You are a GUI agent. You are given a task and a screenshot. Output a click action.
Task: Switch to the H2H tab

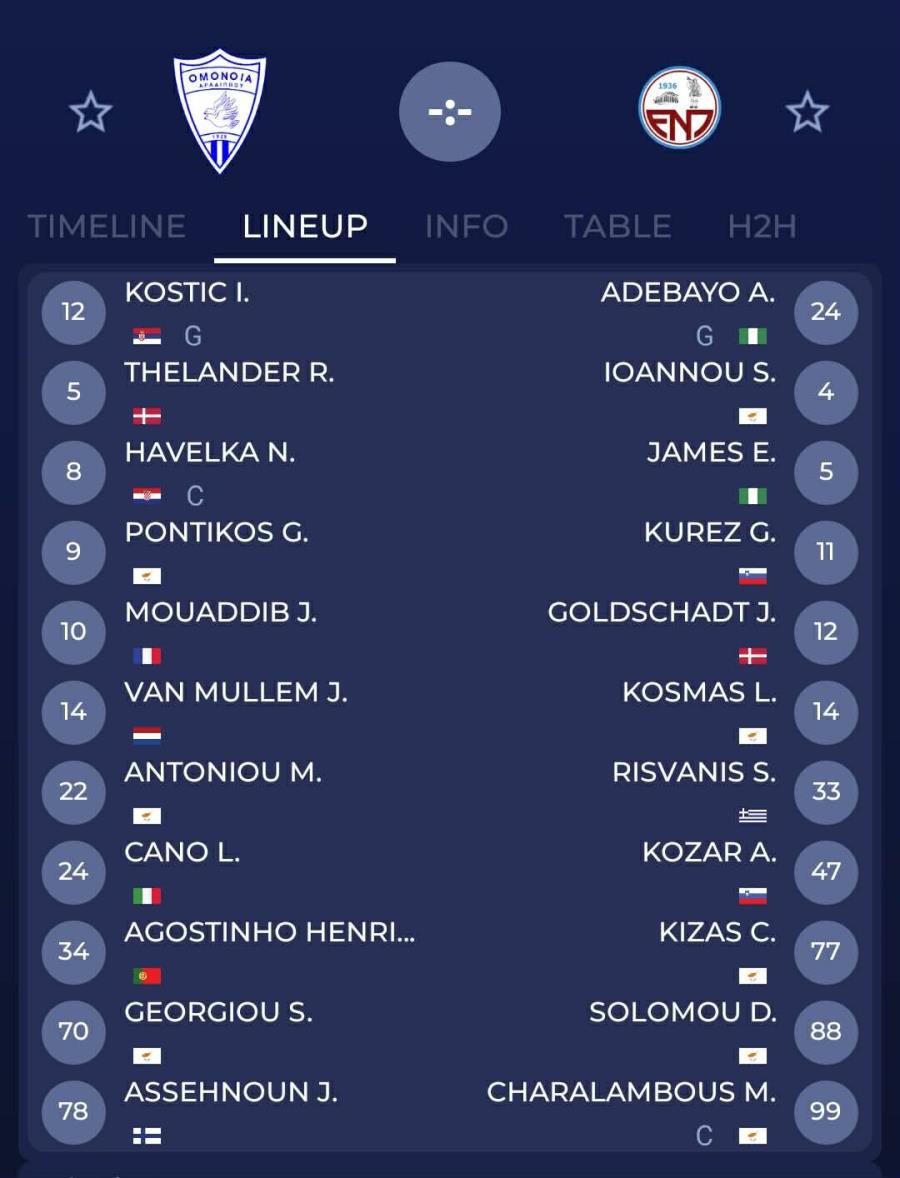pyautogui.click(x=762, y=227)
